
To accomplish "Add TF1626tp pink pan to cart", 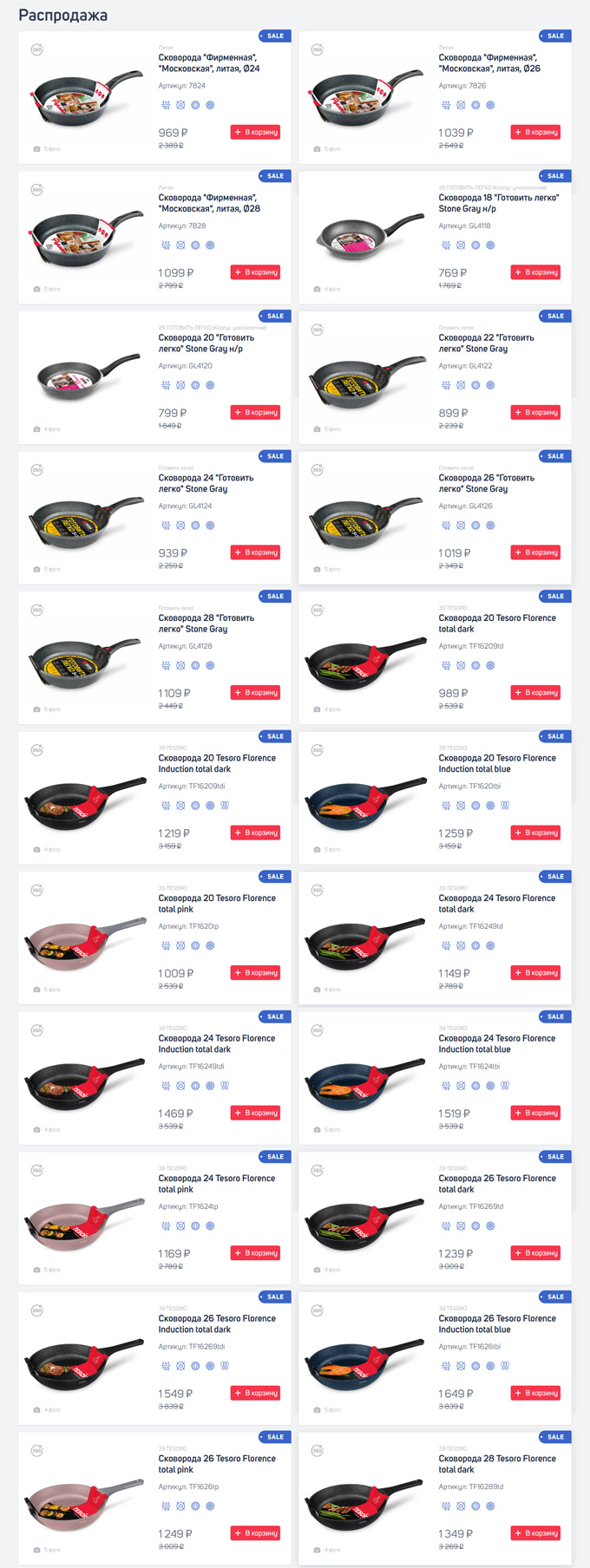I will coord(255,1533).
